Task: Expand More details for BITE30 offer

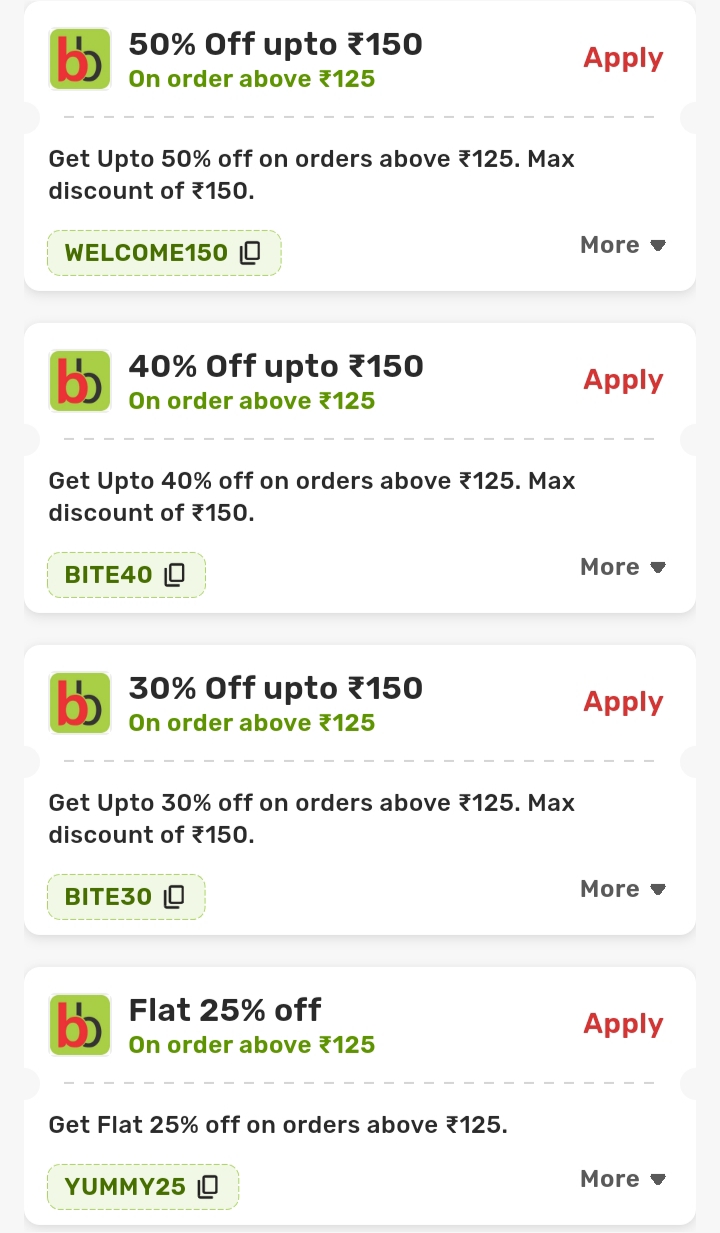Action: pyautogui.click(x=622, y=889)
